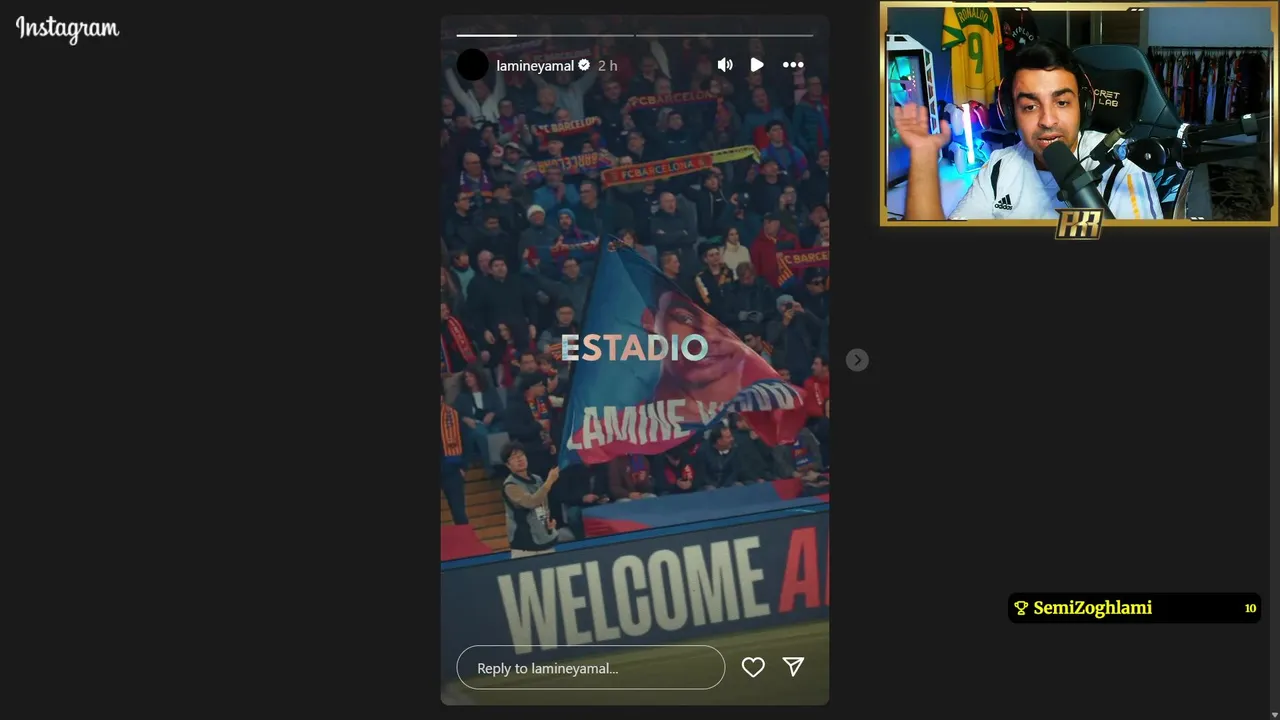
Task: Like this story with the heart
Action: click(x=753, y=667)
